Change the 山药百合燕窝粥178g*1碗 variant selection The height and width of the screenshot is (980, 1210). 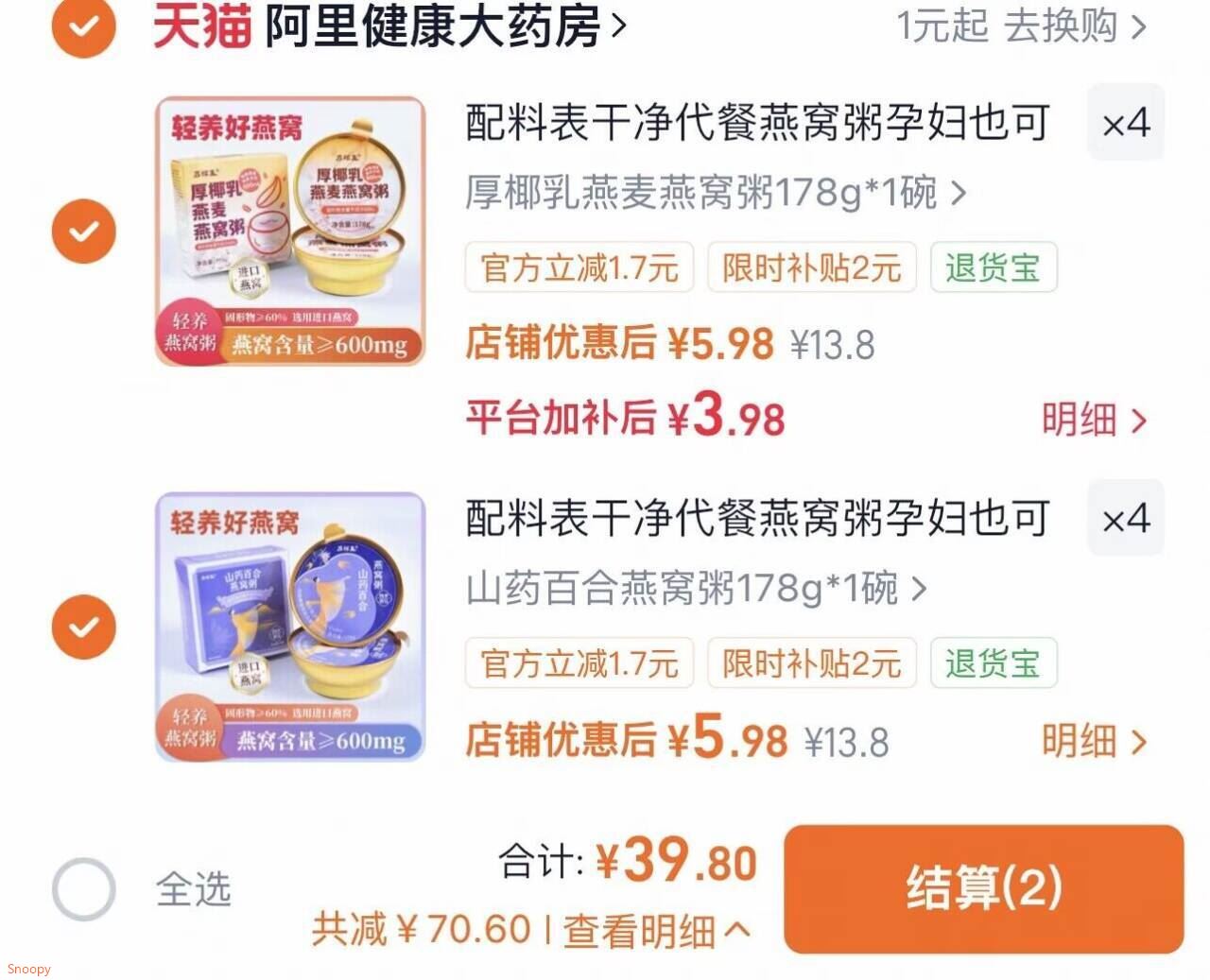[696, 589]
